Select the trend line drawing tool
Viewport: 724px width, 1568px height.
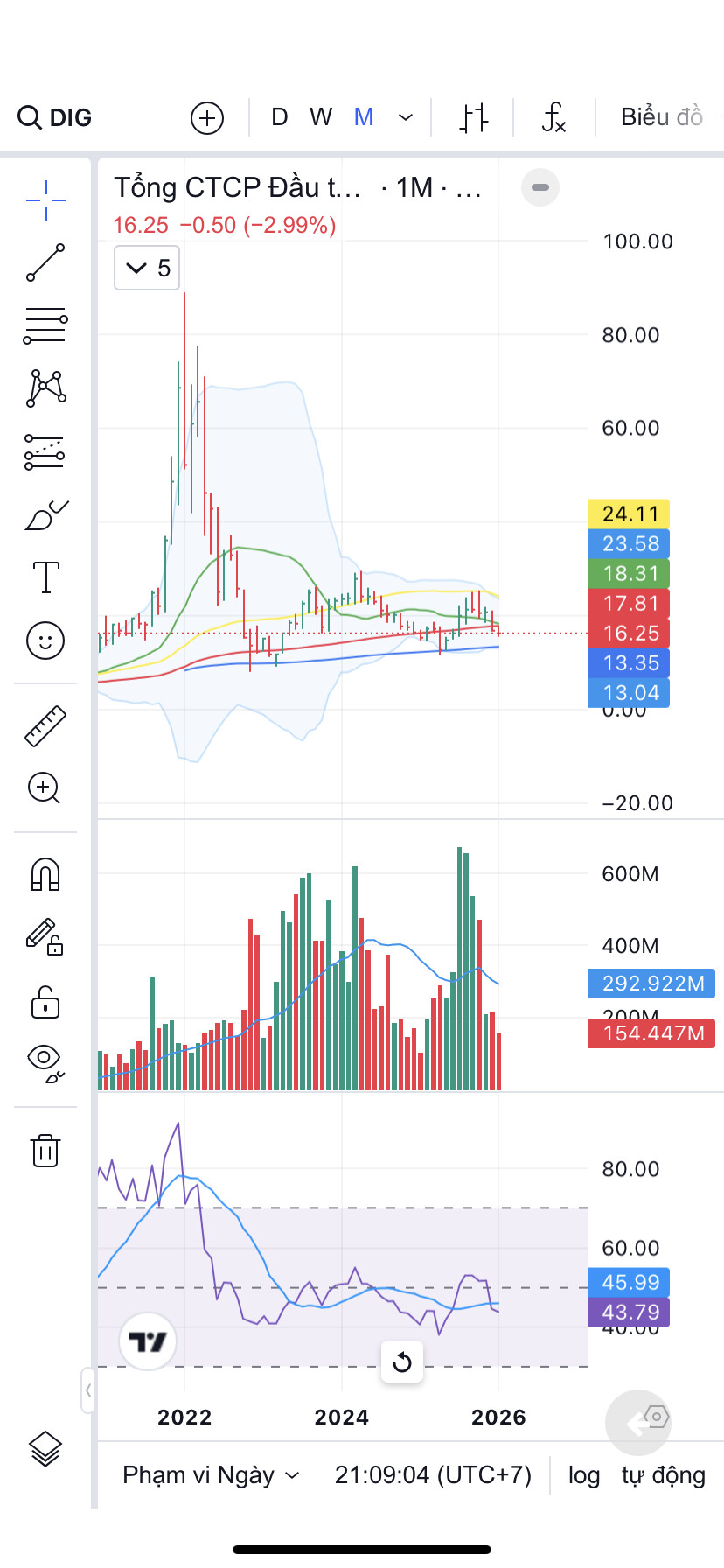45,262
